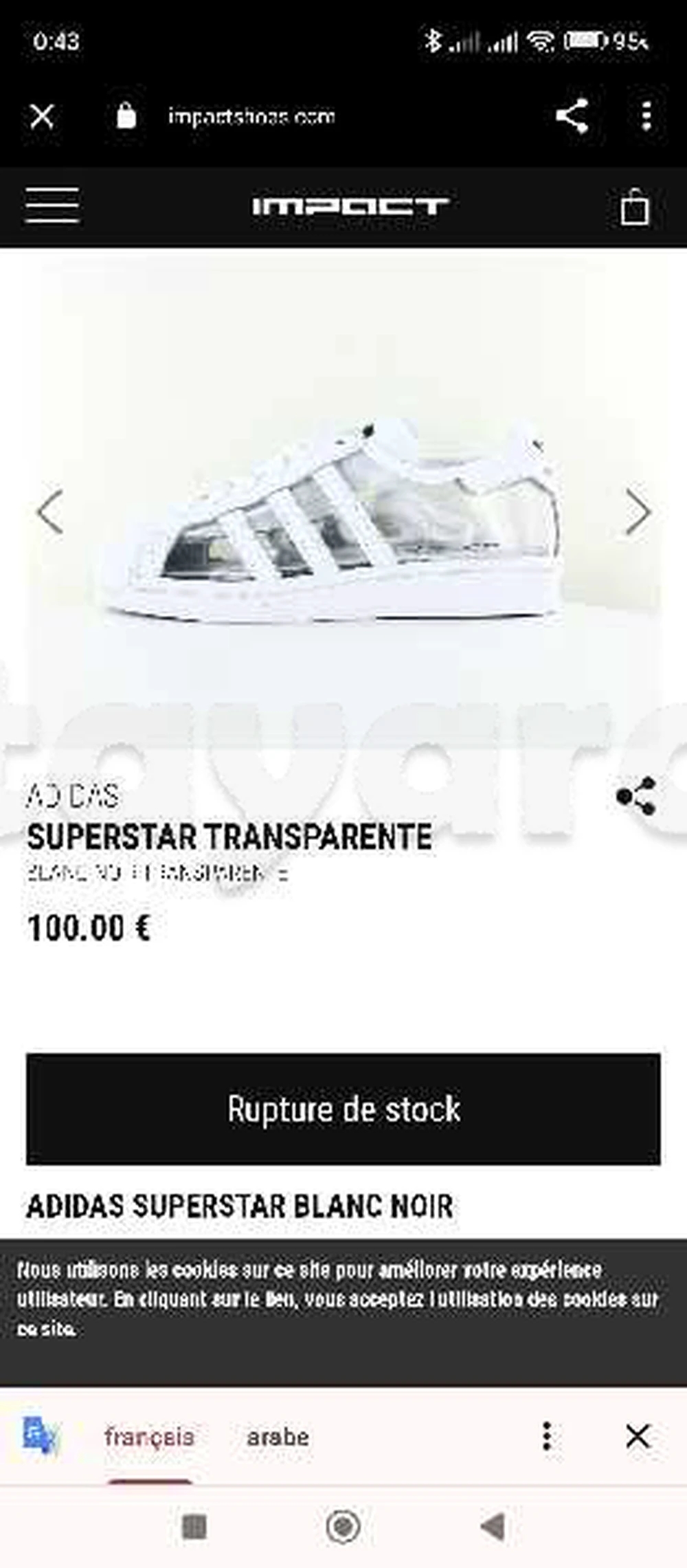The height and width of the screenshot is (1568, 687).
Task: Switch translation to arabe
Action: [278, 1437]
